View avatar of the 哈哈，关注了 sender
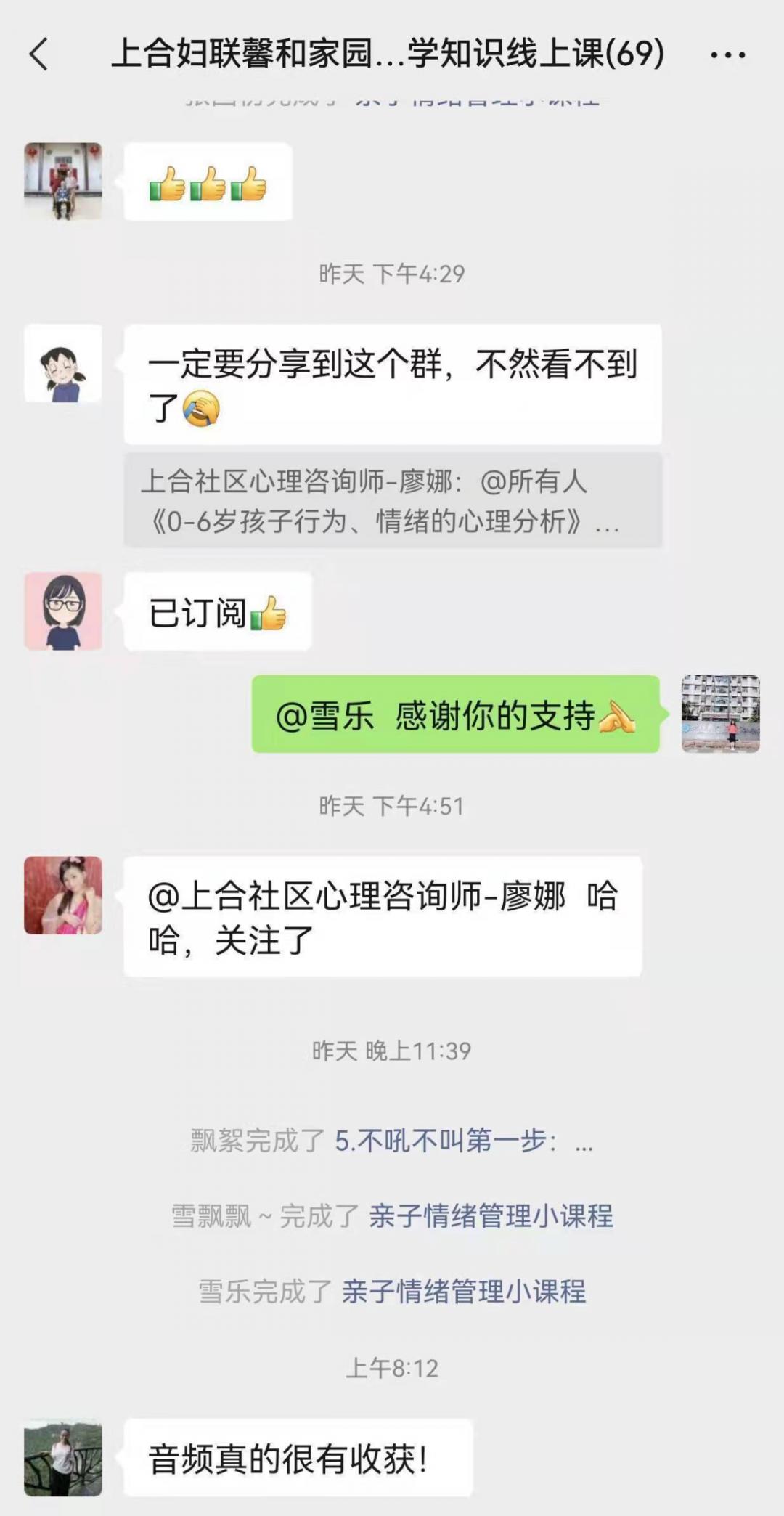The height and width of the screenshot is (1516, 784). [63, 895]
